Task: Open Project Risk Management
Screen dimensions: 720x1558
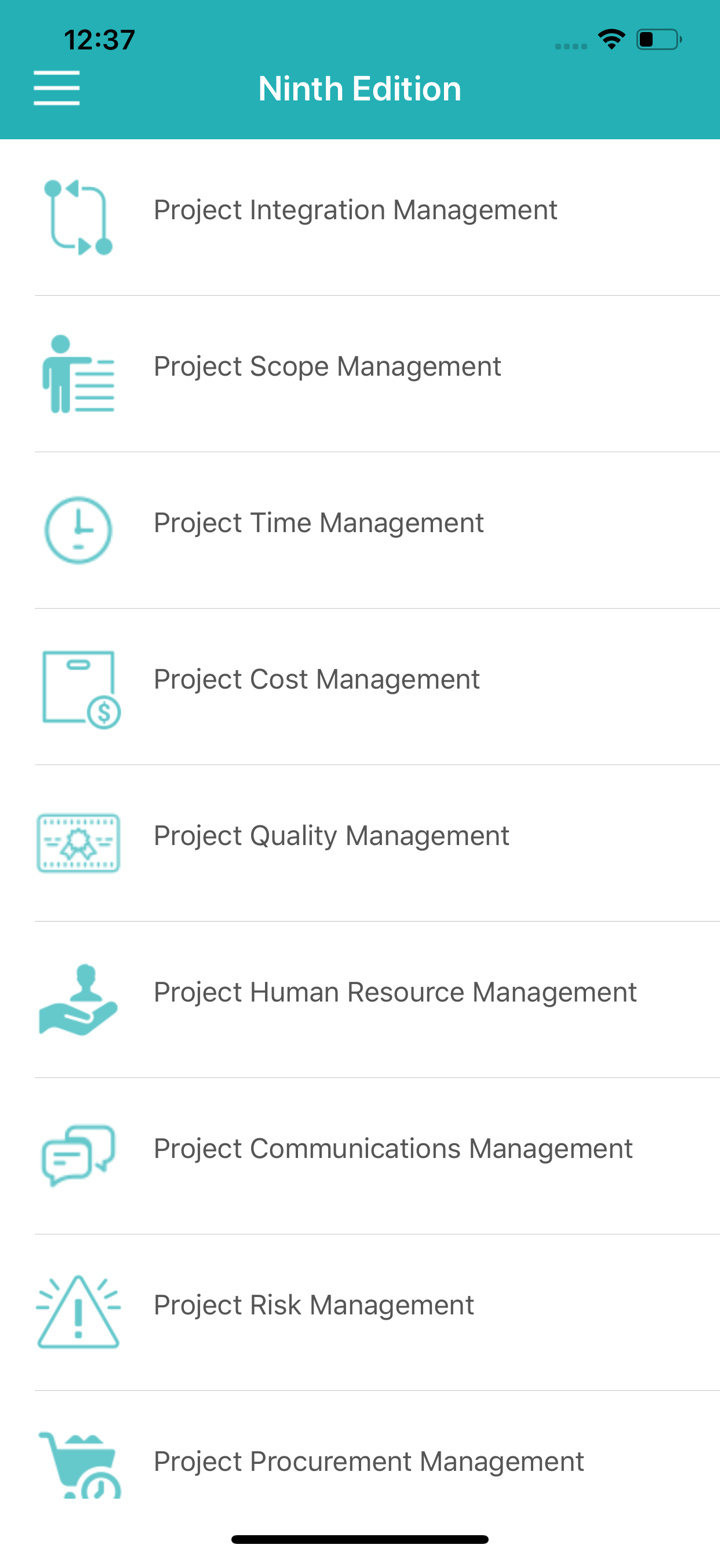Action: point(313,1305)
